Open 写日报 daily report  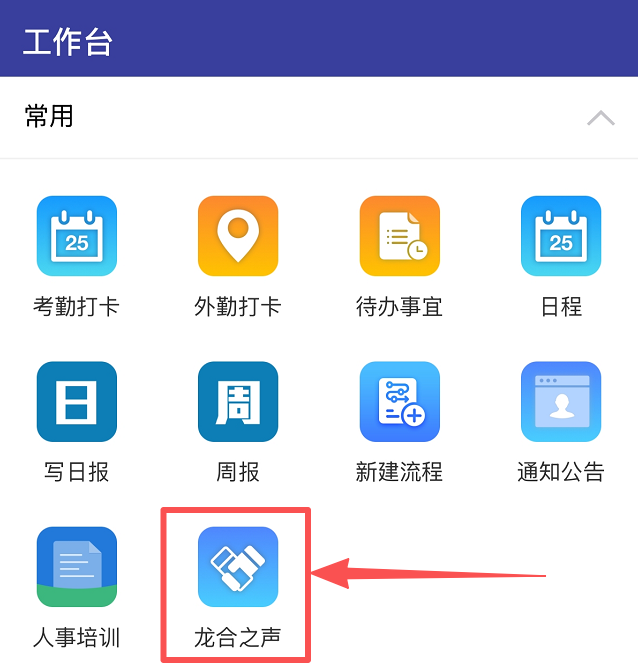[x=77, y=402]
